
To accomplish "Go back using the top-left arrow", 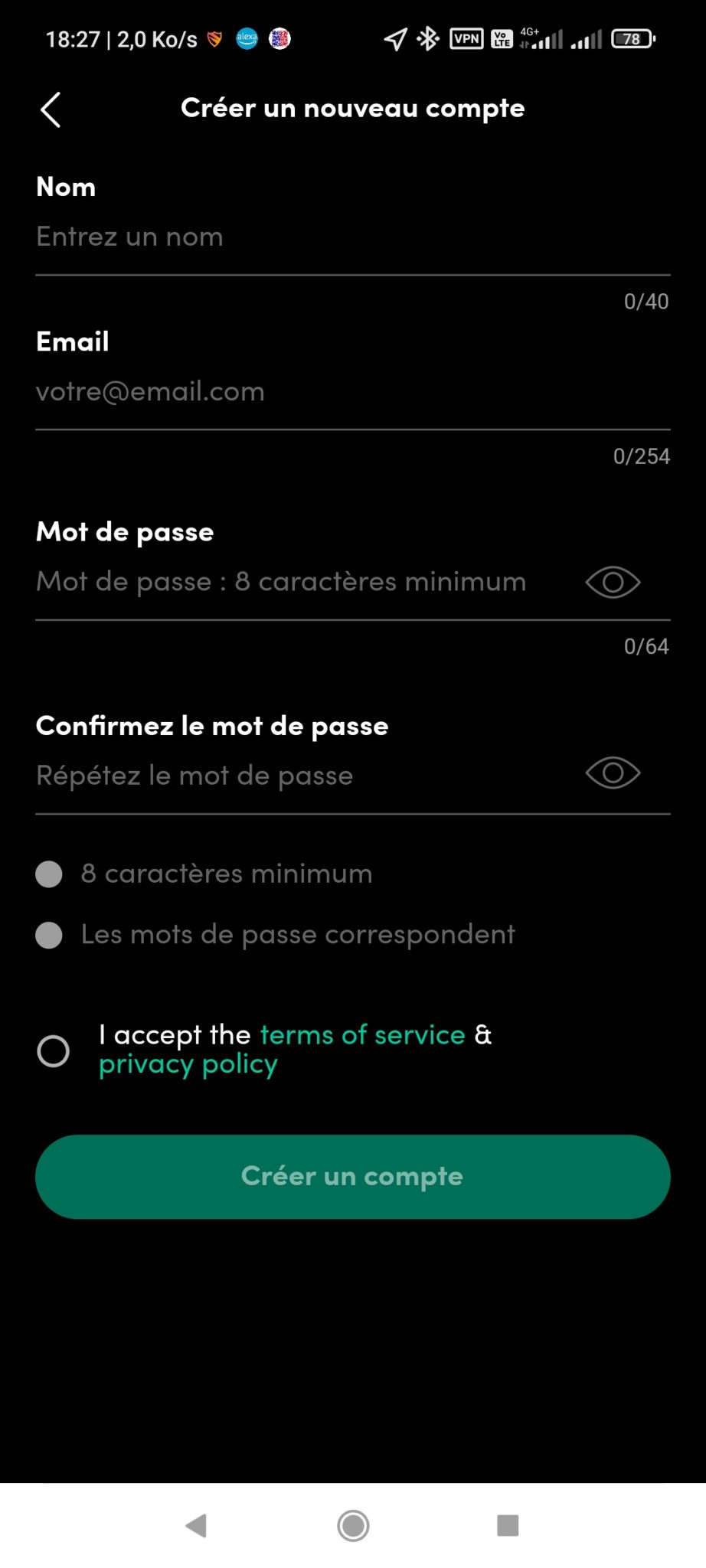I will 51,109.
